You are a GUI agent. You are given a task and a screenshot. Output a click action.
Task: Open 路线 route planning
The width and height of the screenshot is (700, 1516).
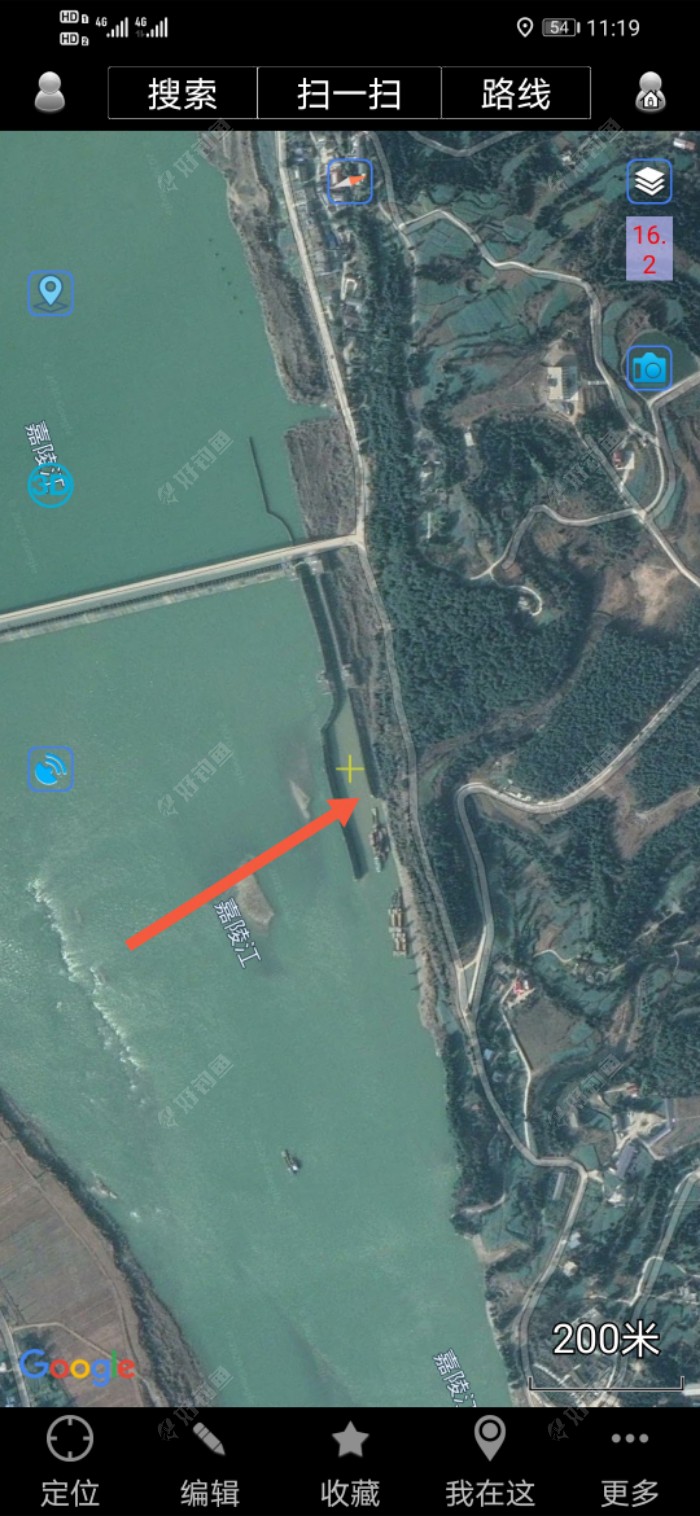[x=515, y=94]
